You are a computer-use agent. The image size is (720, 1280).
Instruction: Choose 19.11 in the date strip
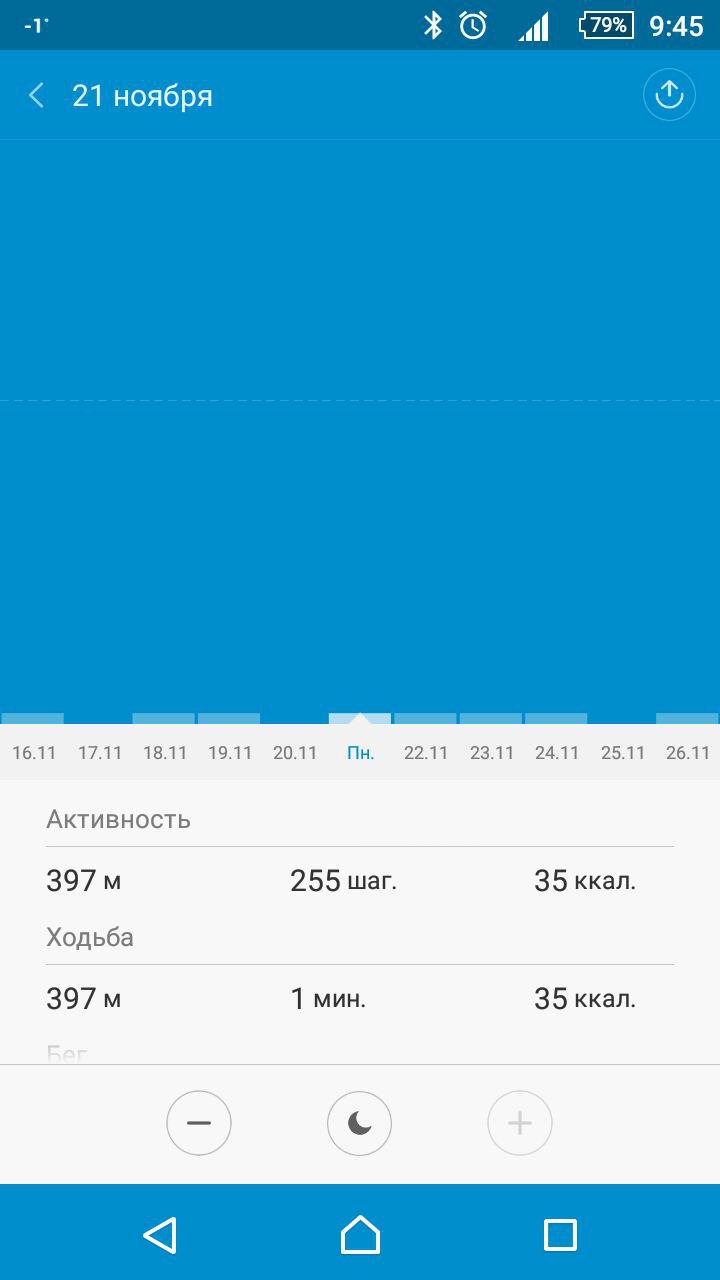pyautogui.click(x=230, y=752)
